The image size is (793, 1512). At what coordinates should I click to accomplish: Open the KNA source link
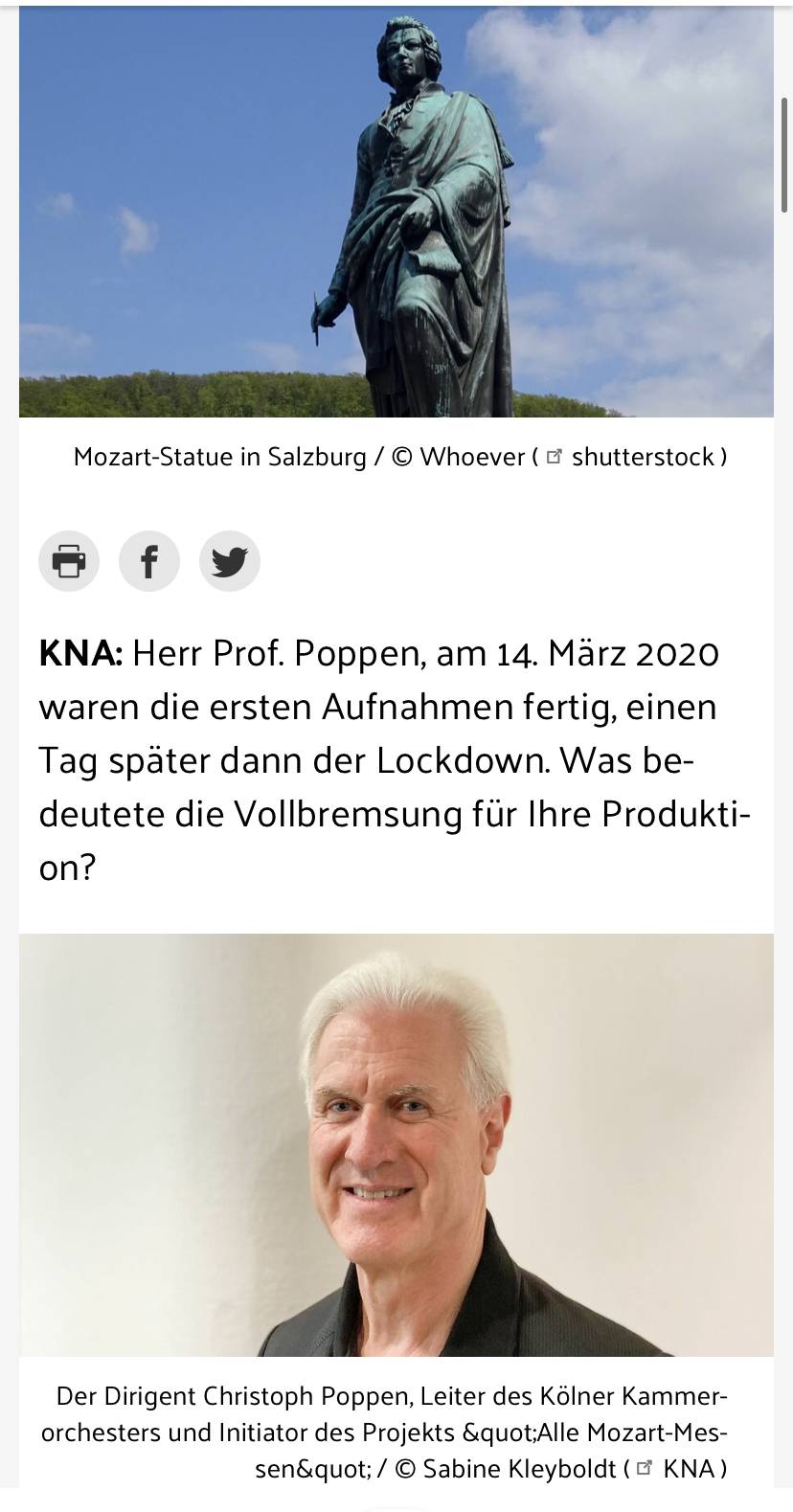tap(688, 1468)
